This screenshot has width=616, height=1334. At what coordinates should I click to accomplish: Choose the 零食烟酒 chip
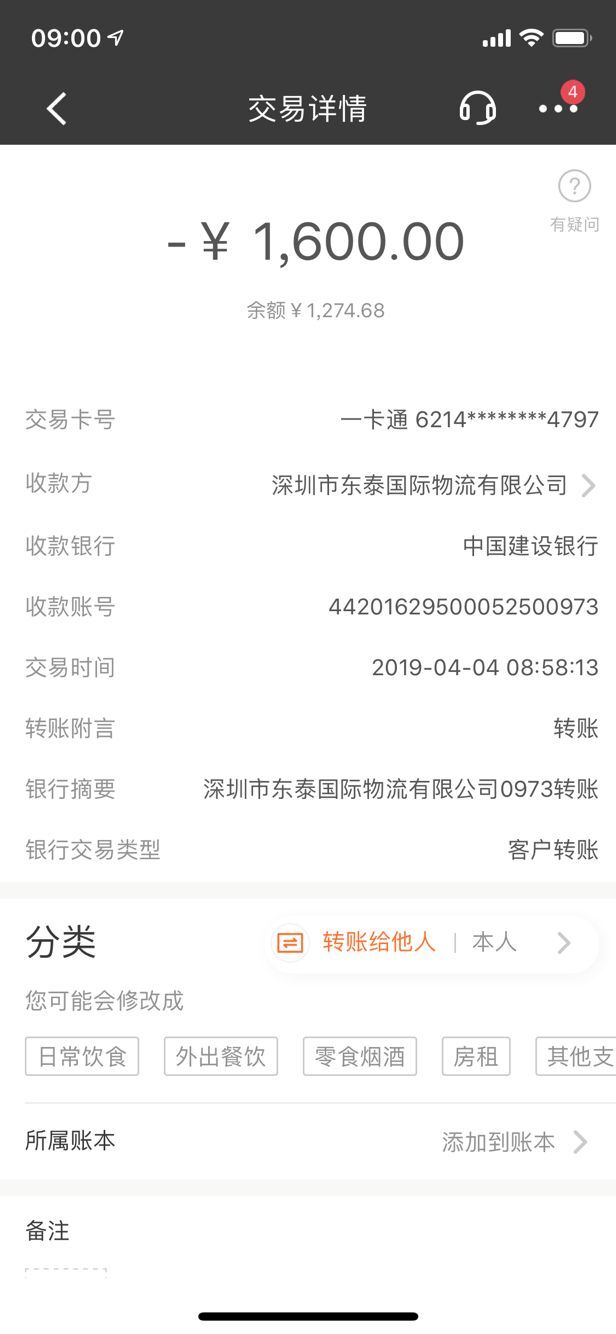pyautogui.click(x=360, y=1056)
